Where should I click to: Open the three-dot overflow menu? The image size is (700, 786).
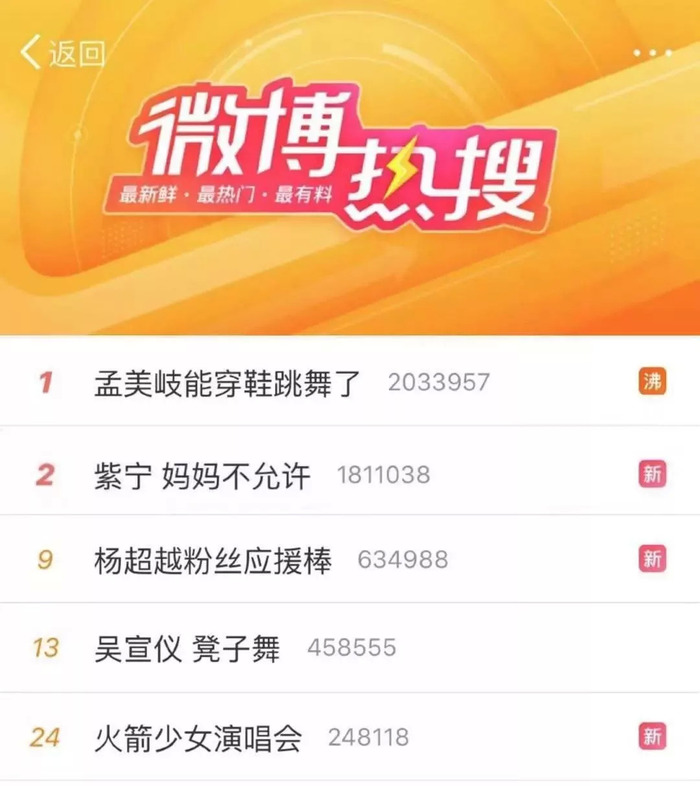click(x=651, y=53)
